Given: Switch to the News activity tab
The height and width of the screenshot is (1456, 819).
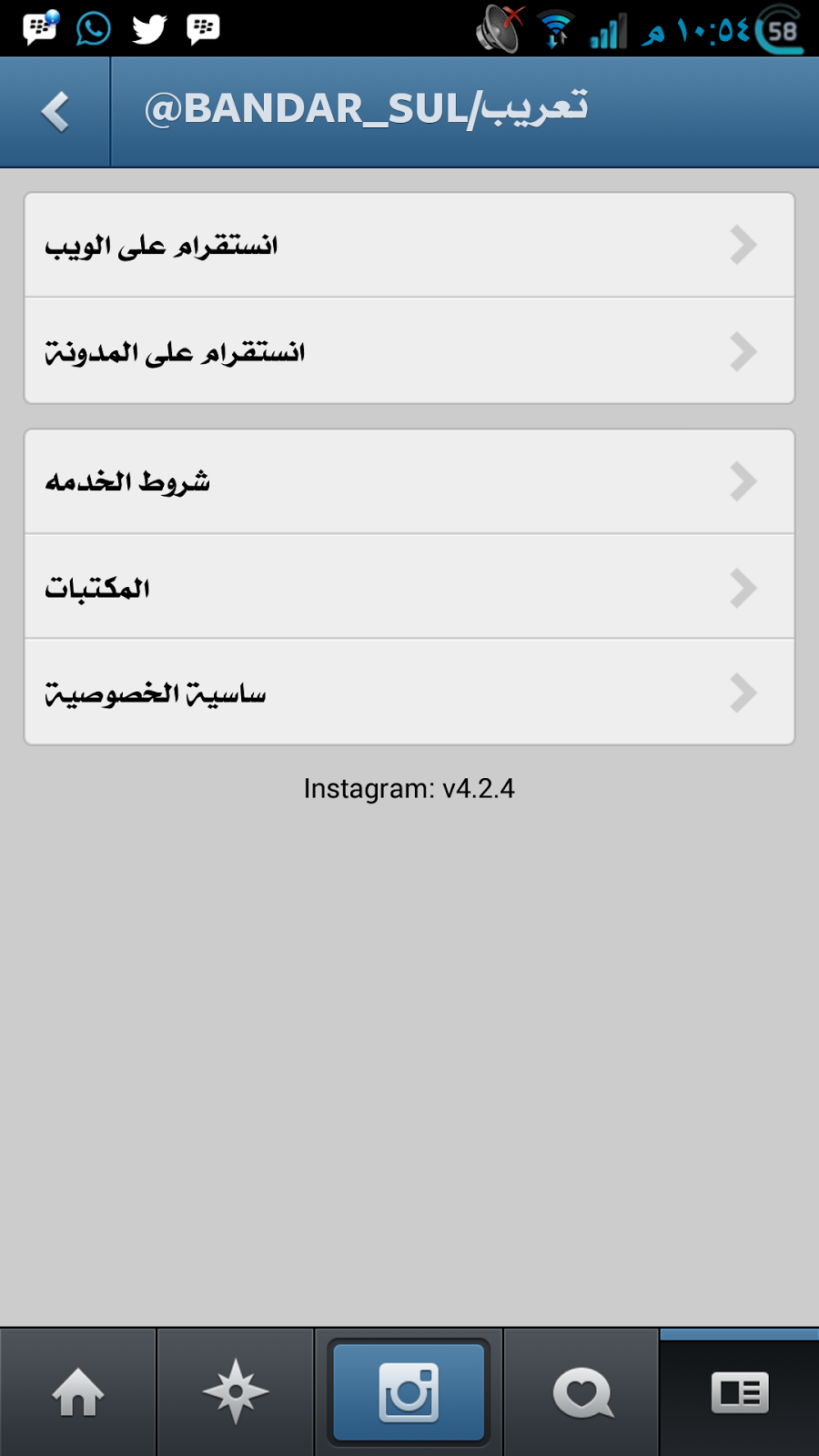Looking at the screenshot, I should 581,1392.
